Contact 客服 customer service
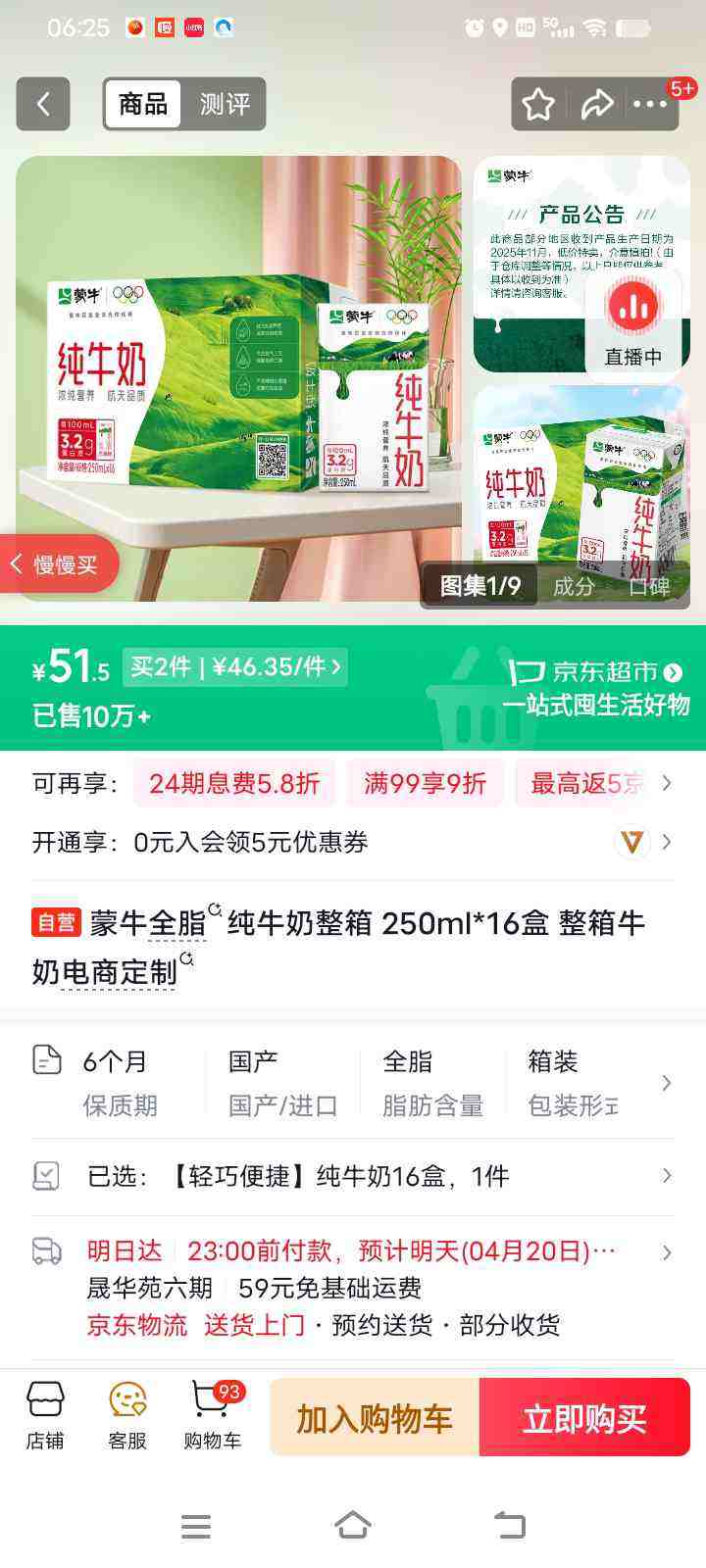The image size is (706, 1568). [124, 1416]
